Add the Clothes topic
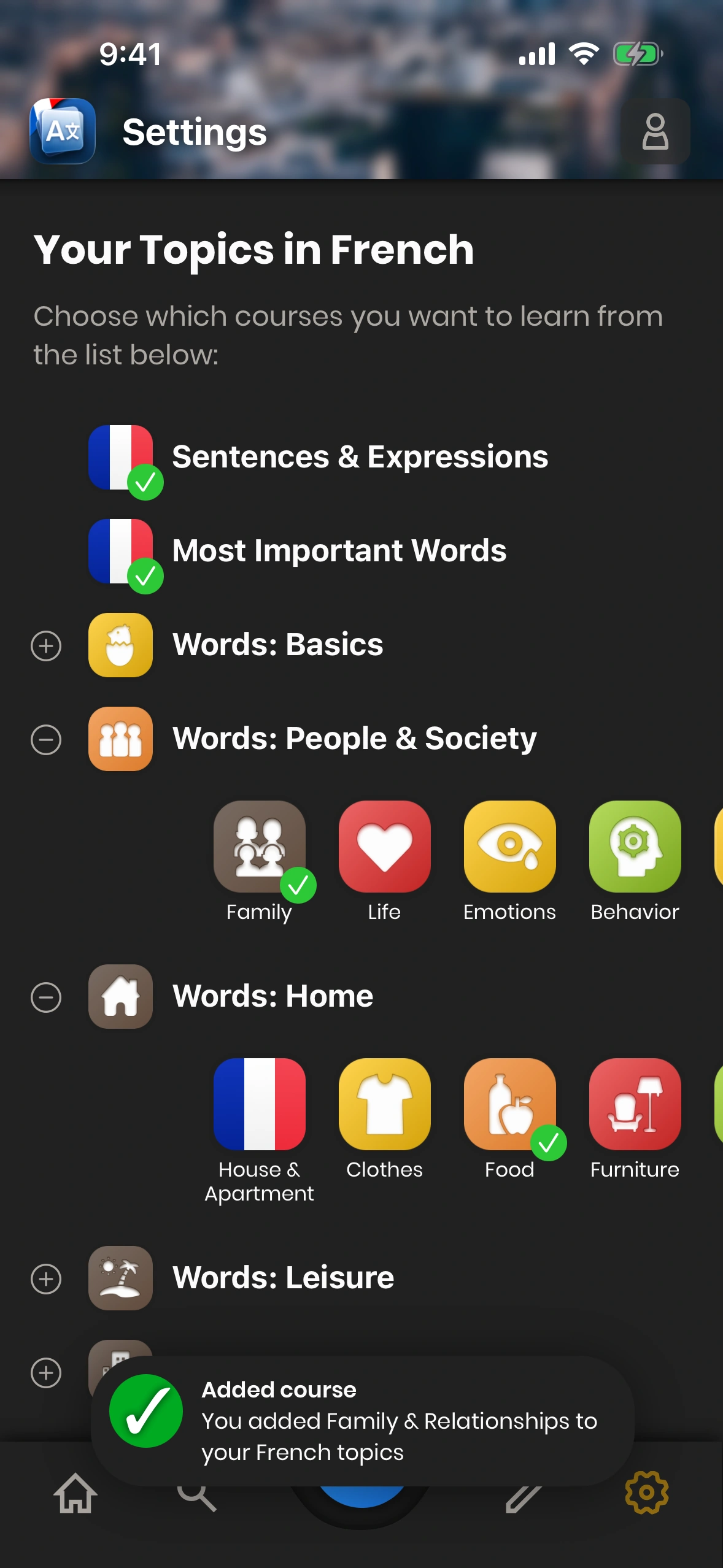The width and height of the screenshot is (723, 1568). 384,1105
